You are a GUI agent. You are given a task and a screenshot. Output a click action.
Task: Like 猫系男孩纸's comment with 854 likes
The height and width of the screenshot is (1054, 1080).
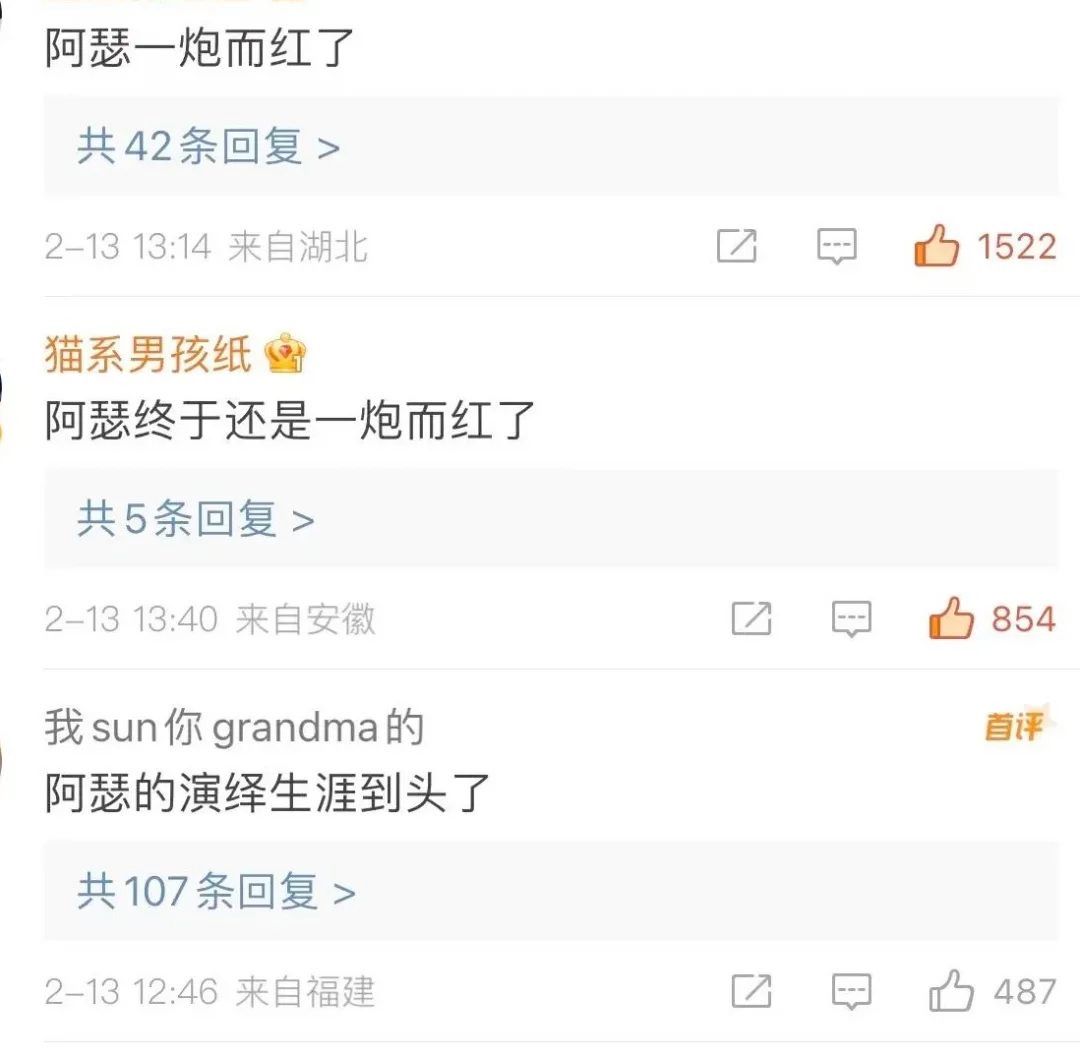(x=951, y=619)
